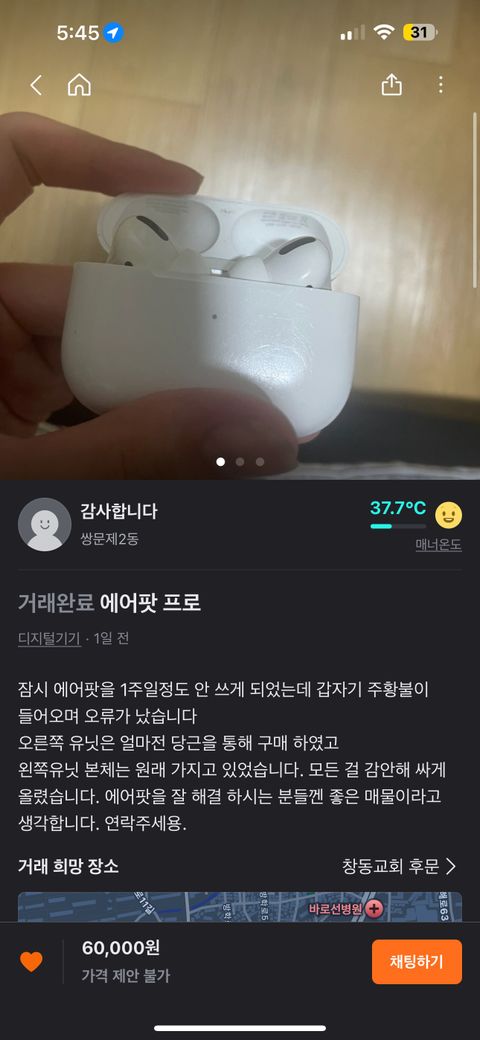This screenshot has width=480, height=1040.
Task: Share this AirPods listing
Action: 392,84
